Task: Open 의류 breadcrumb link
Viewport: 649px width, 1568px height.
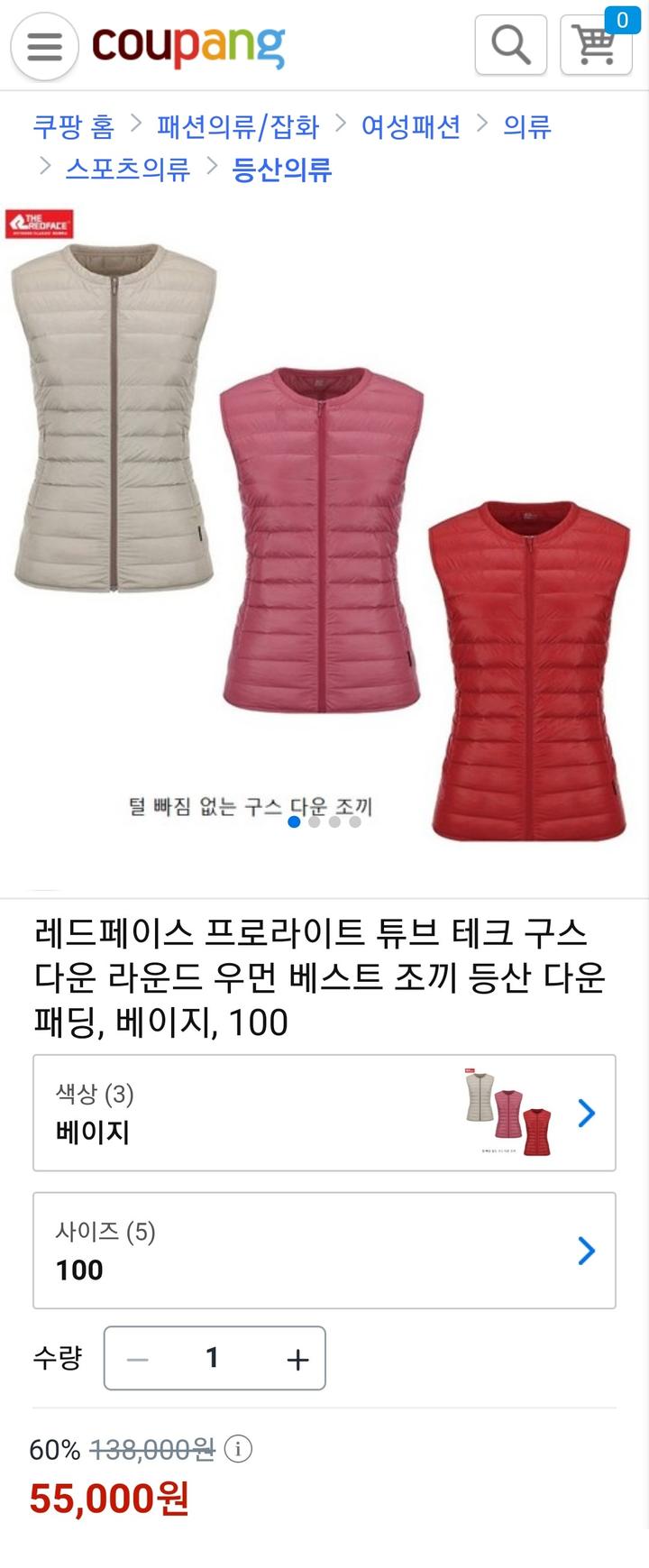Action: 526,126
